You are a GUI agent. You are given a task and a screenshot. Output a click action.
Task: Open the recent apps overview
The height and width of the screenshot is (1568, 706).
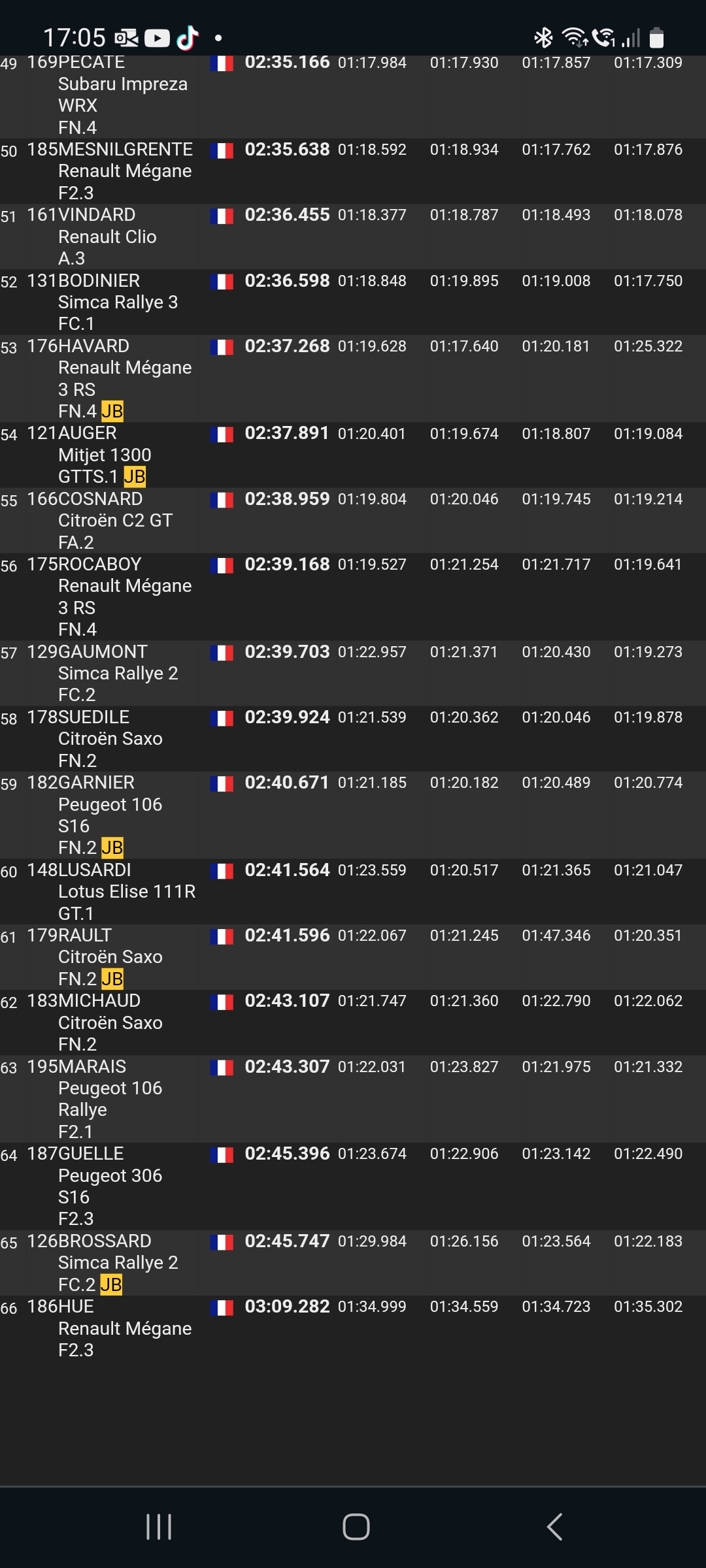tap(159, 1527)
